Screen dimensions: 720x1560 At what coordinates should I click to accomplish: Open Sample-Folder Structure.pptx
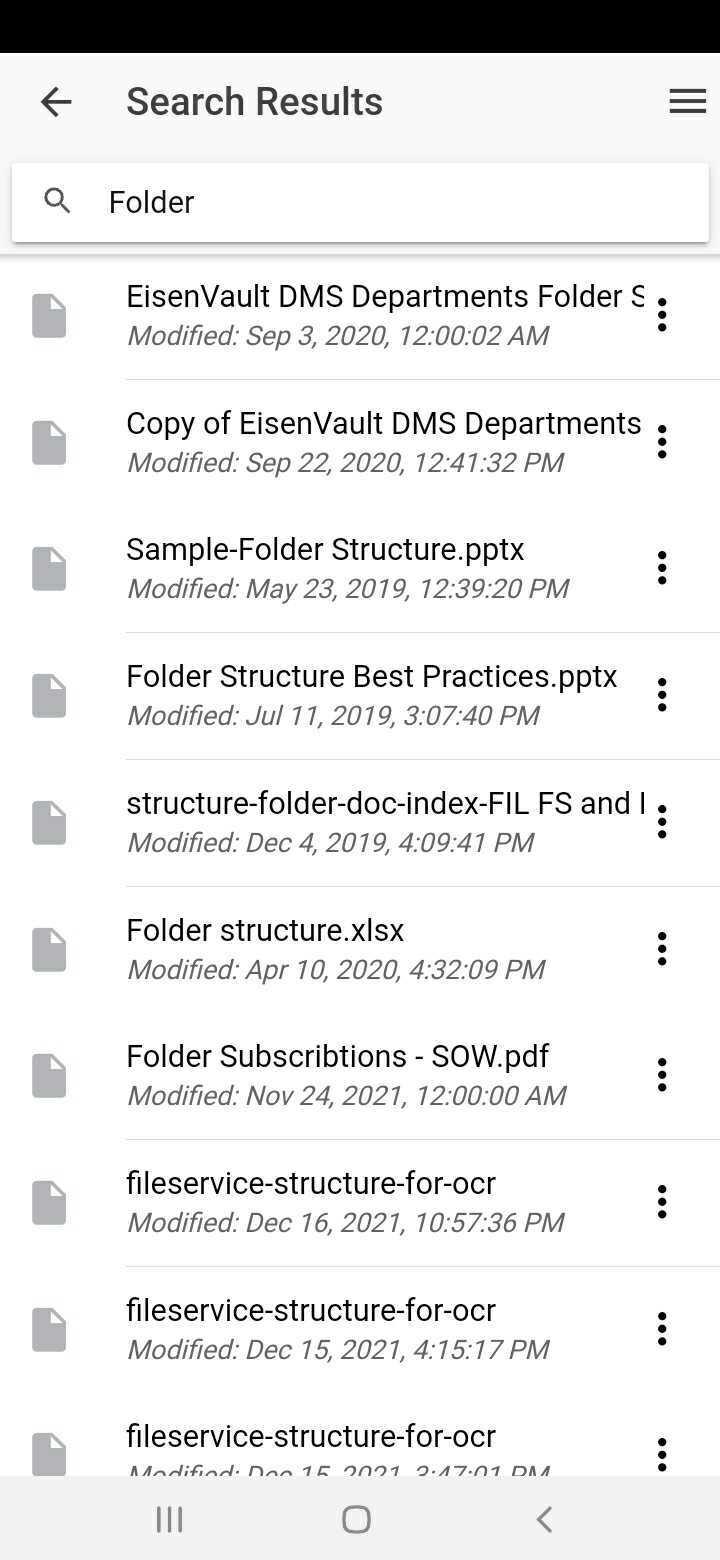tap(360, 568)
